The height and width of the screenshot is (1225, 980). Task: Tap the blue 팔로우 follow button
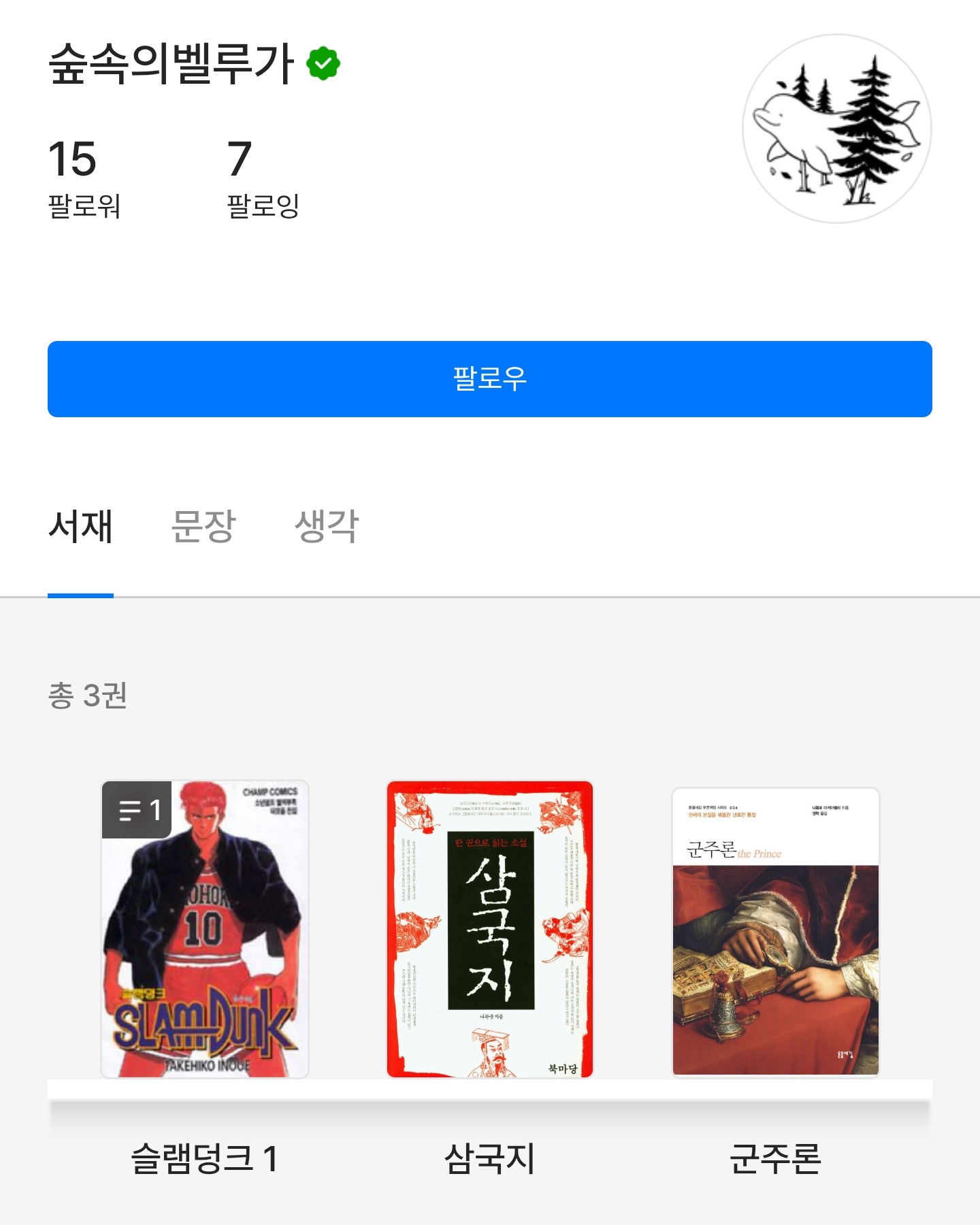pyautogui.click(x=490, y=379)
